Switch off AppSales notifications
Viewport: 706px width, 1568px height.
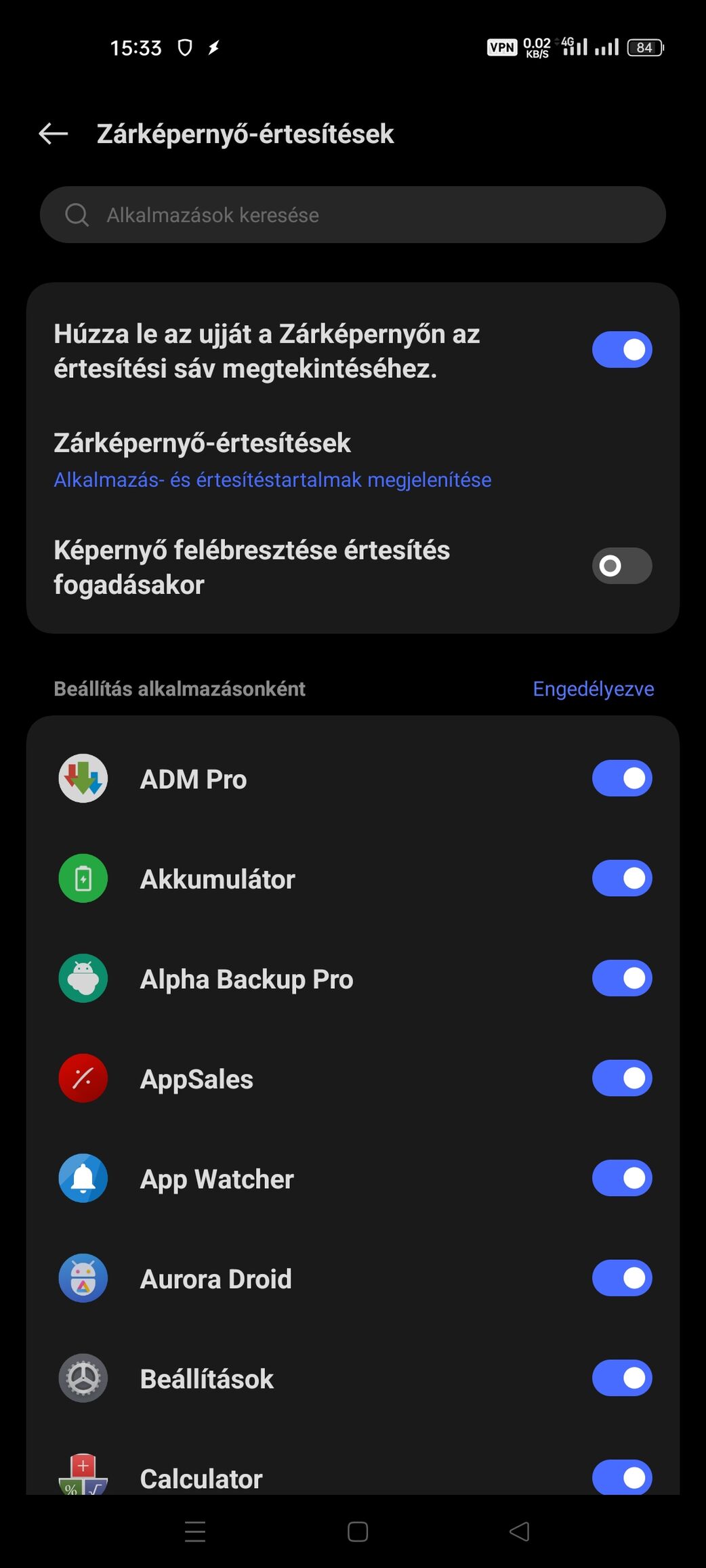click(621, 1078)
